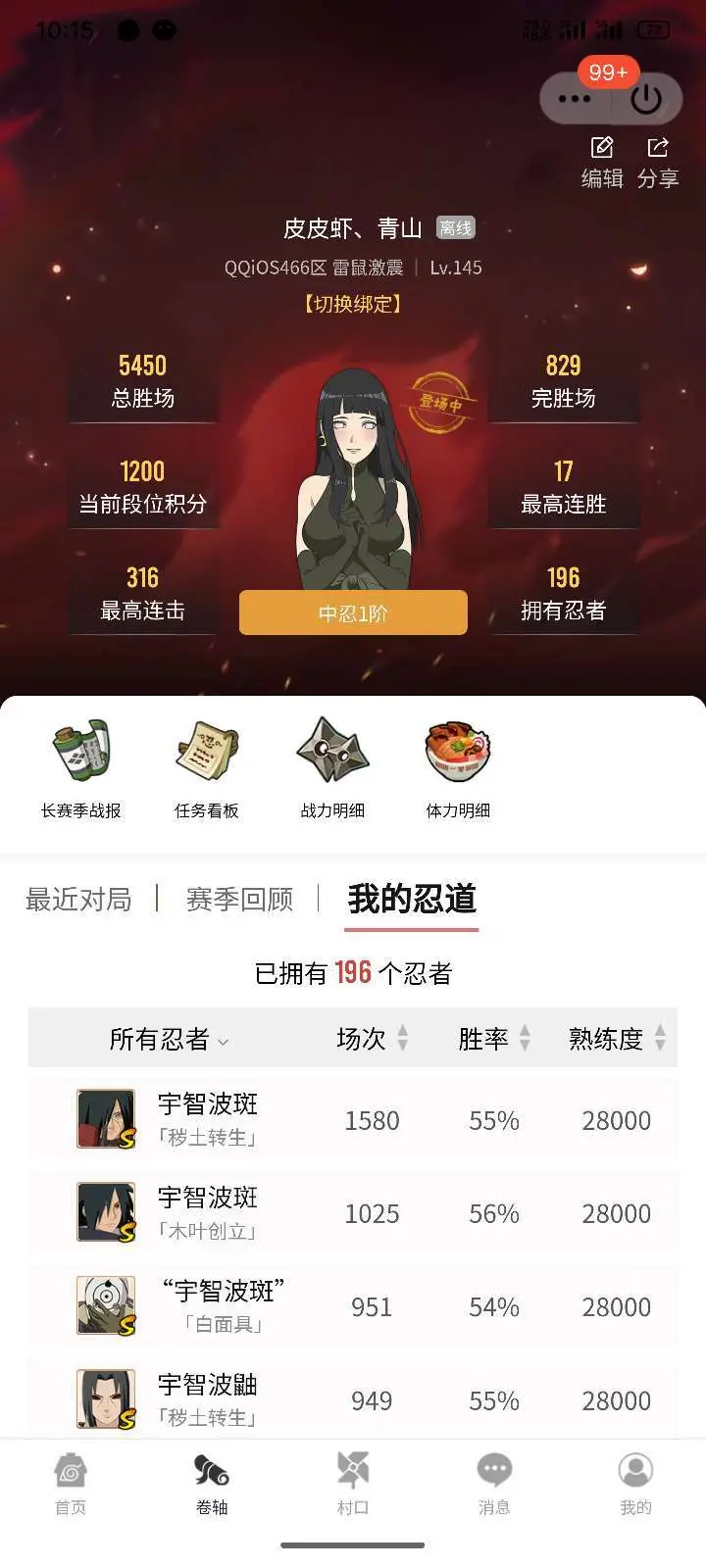Screen dimensions: 706x1568
Task: Sort ninjas by 胜率
Action: pyautogui.click(x=494, y=1039)
